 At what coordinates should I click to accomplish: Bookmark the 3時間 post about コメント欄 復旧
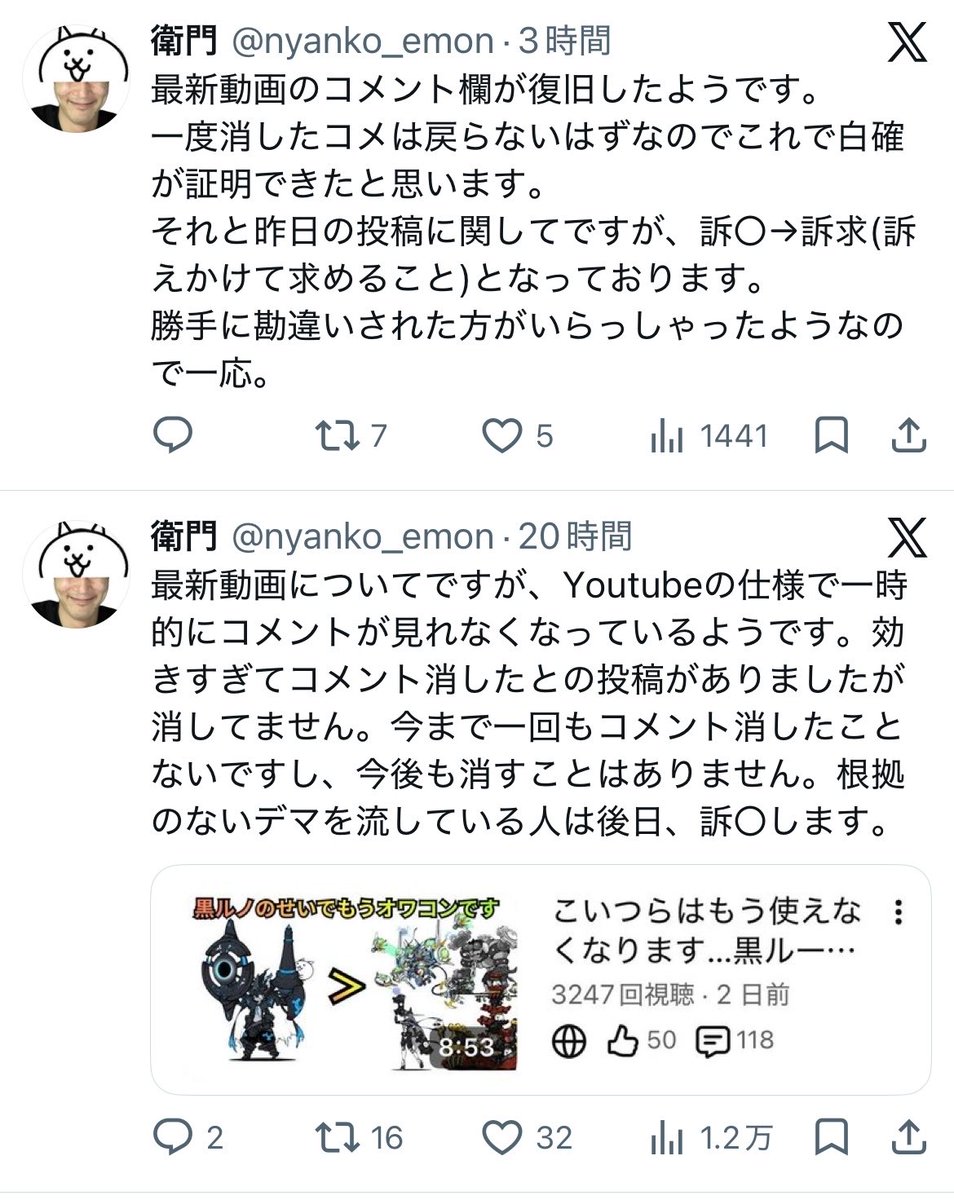pyautogui.click(x=832, y=435)
